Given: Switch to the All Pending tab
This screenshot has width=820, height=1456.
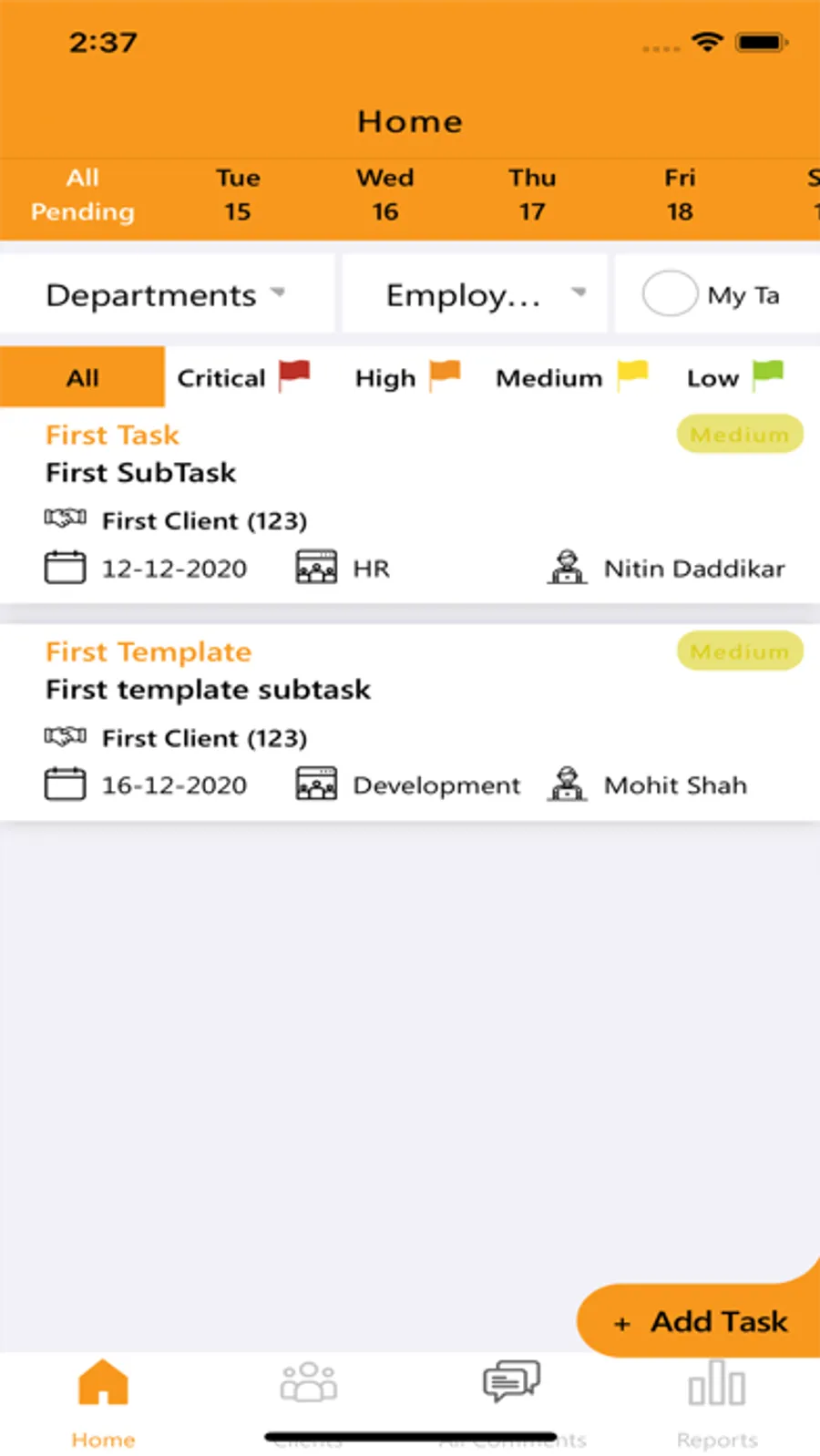Looking at the screenshot, I should tap(82, 195).
